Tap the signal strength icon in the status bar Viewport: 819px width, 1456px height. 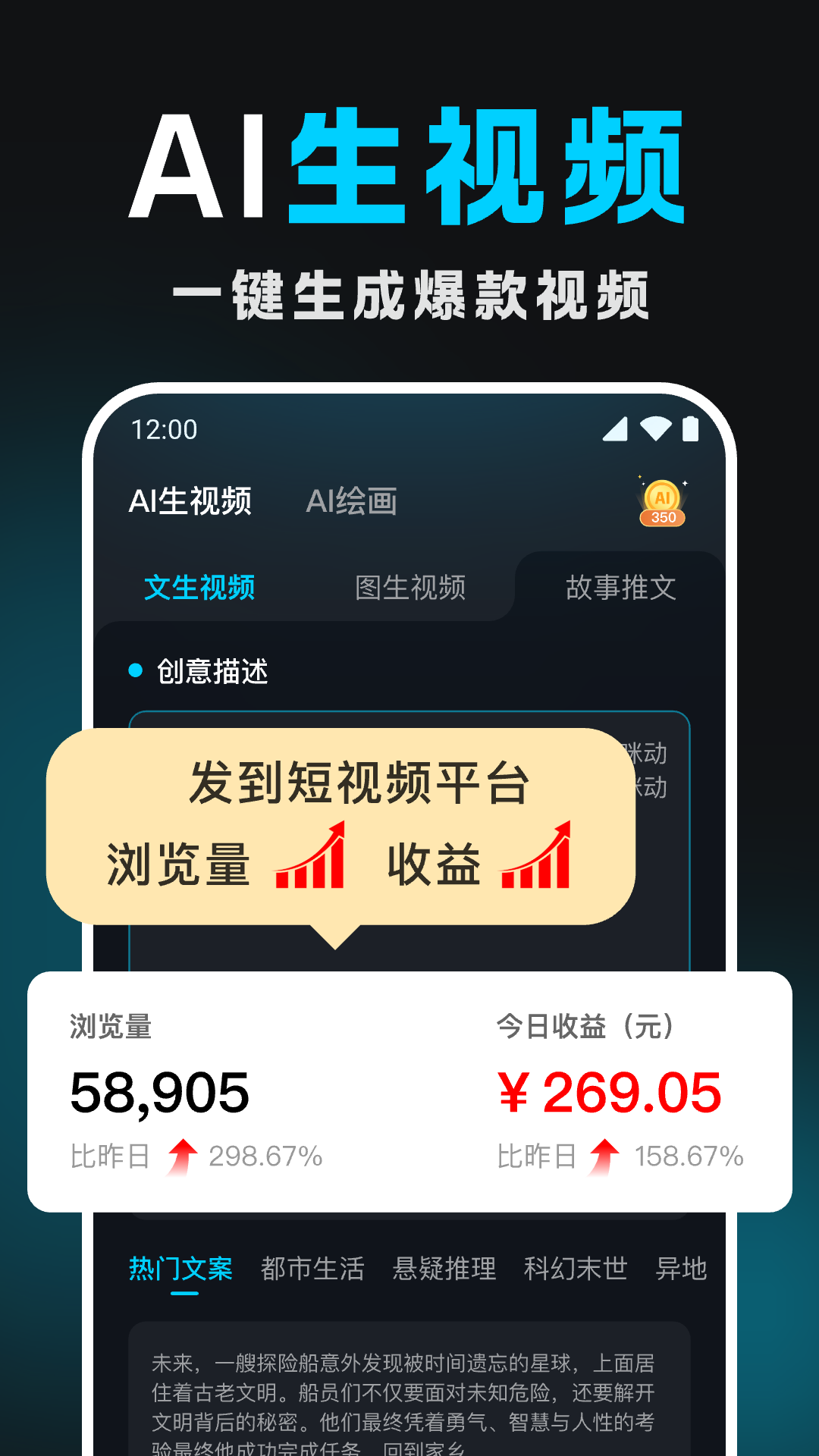click(614, 428)
